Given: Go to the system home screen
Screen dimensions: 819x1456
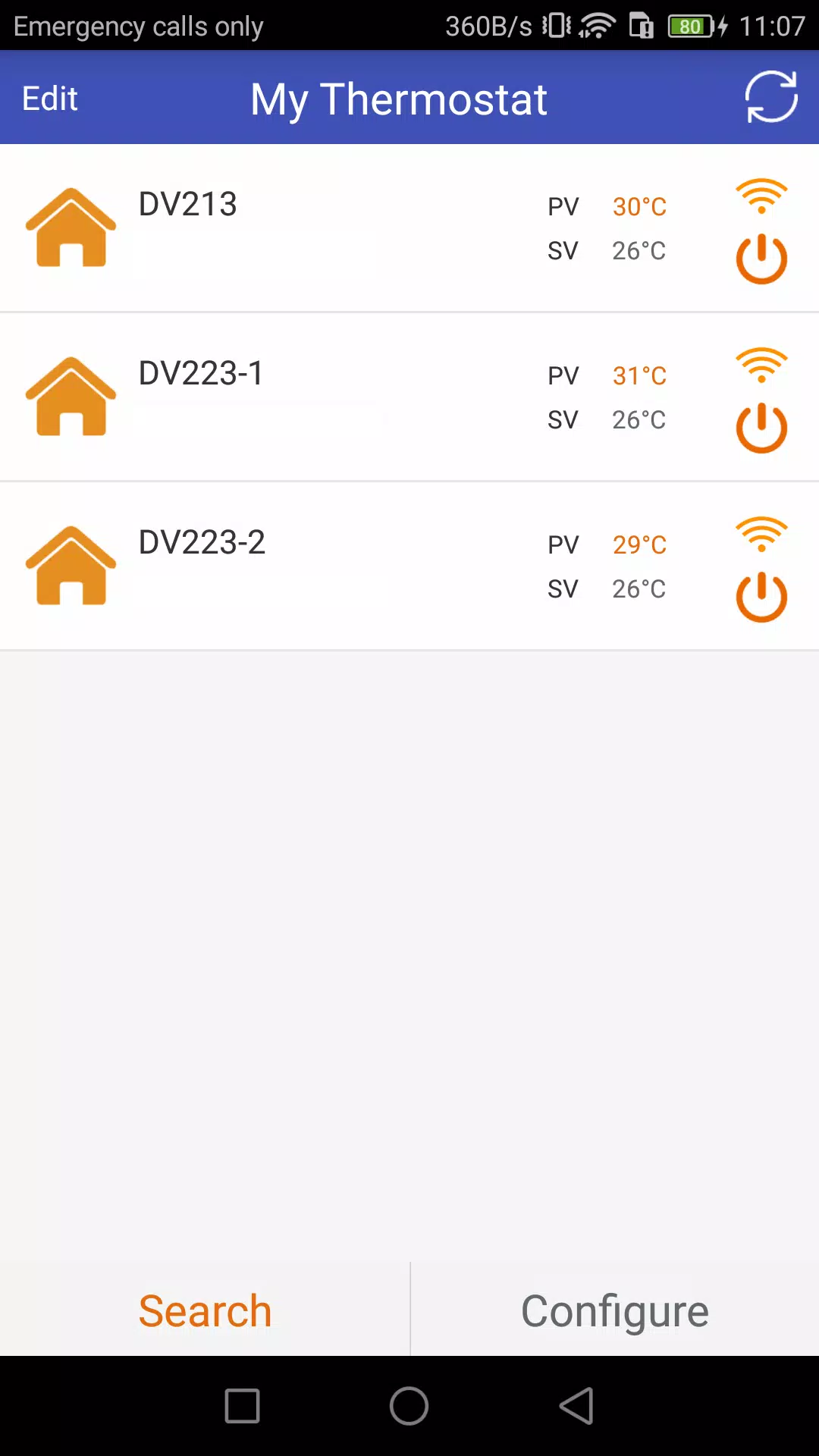Looking at the screenshot, I should tap(409, 1406).
